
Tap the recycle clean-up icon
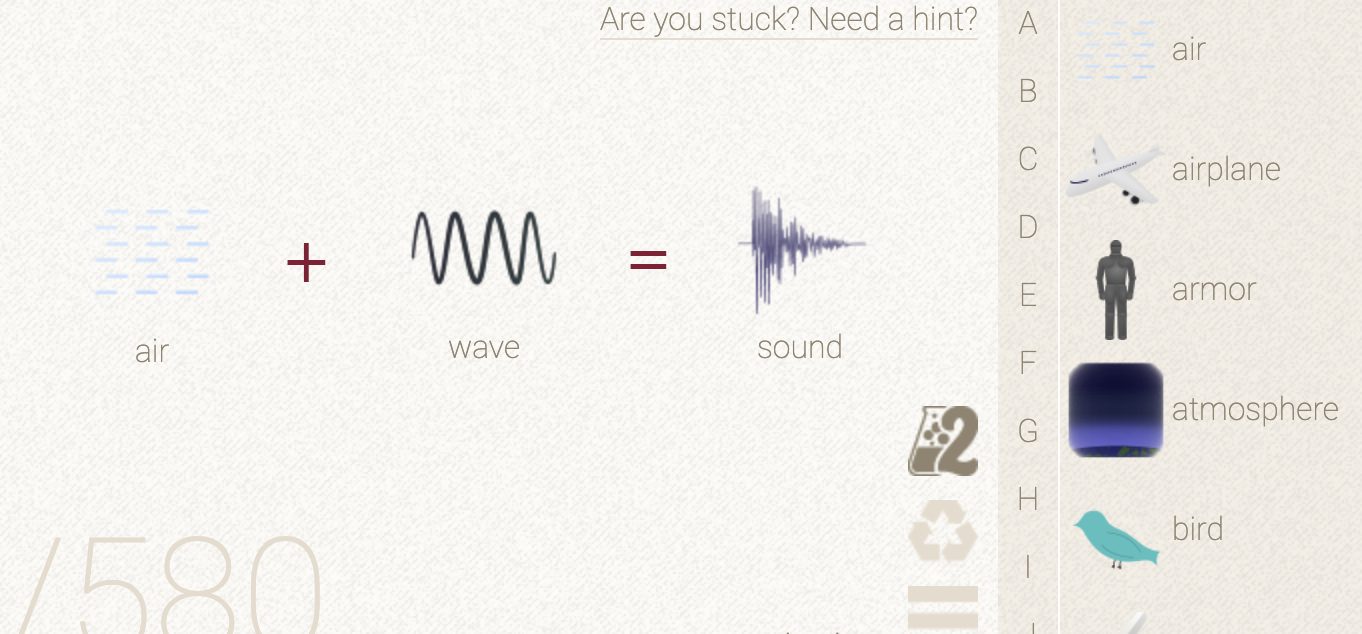click(x=942, y=532)
